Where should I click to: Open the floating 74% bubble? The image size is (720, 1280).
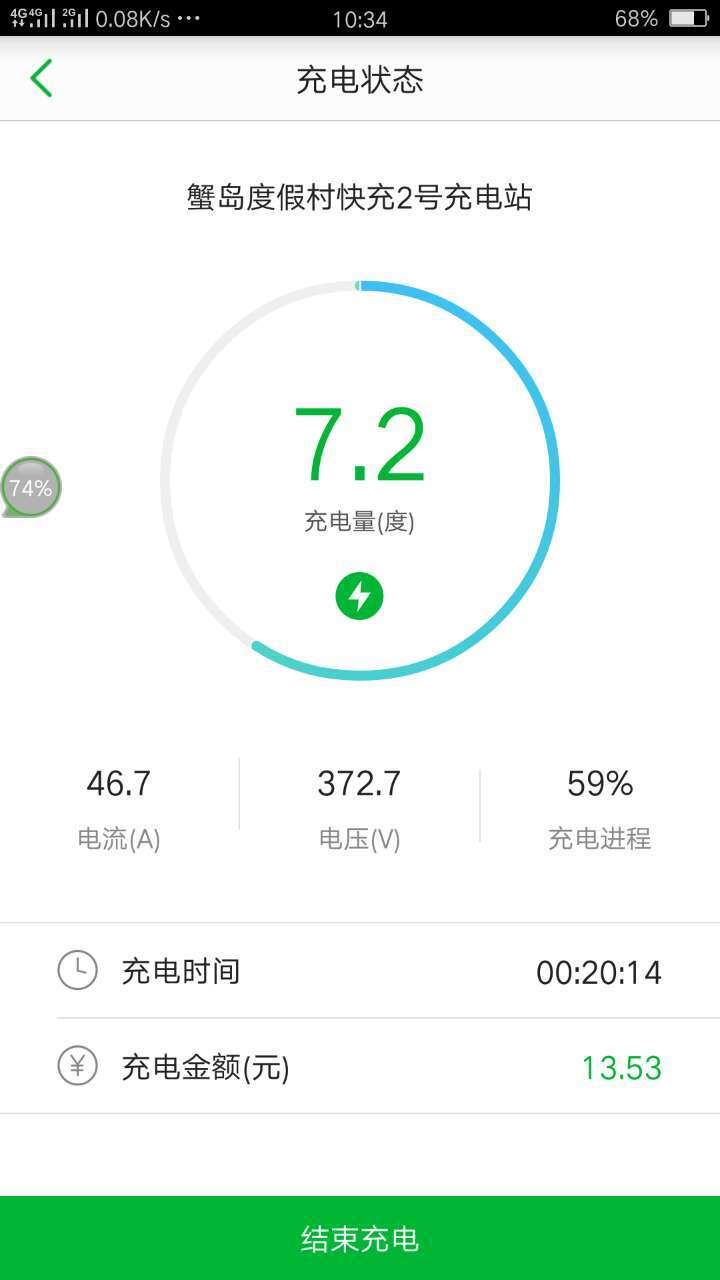[x=31, y=488]
